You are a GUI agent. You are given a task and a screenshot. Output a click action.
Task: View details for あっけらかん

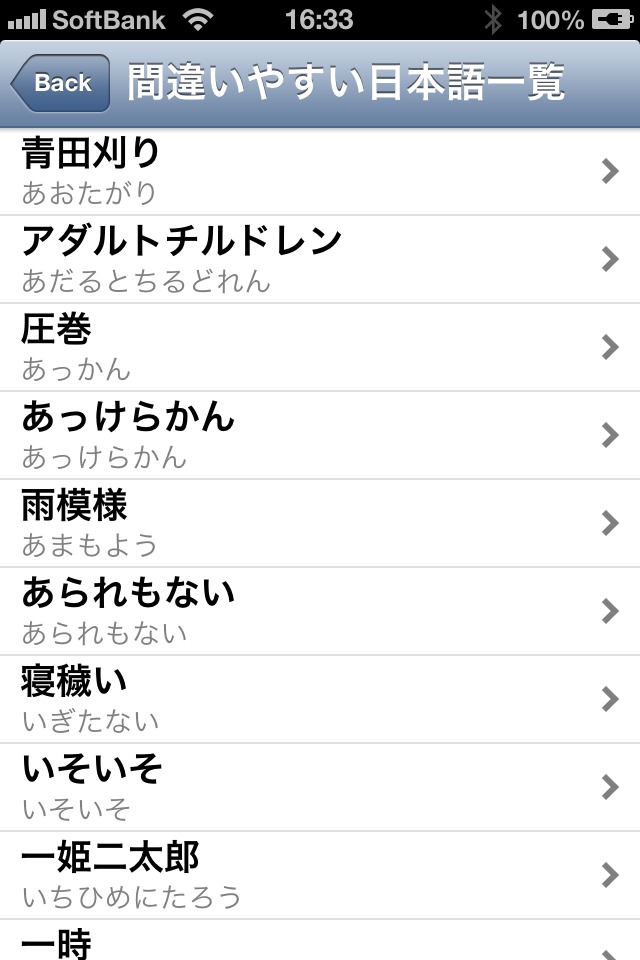pos(320,436)
